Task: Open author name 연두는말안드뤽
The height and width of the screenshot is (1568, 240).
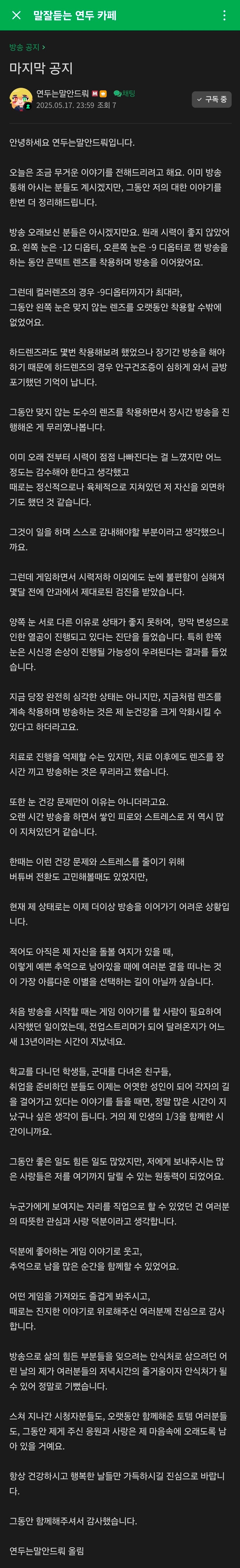Action: pyautogui.click(x=63, y=93)
